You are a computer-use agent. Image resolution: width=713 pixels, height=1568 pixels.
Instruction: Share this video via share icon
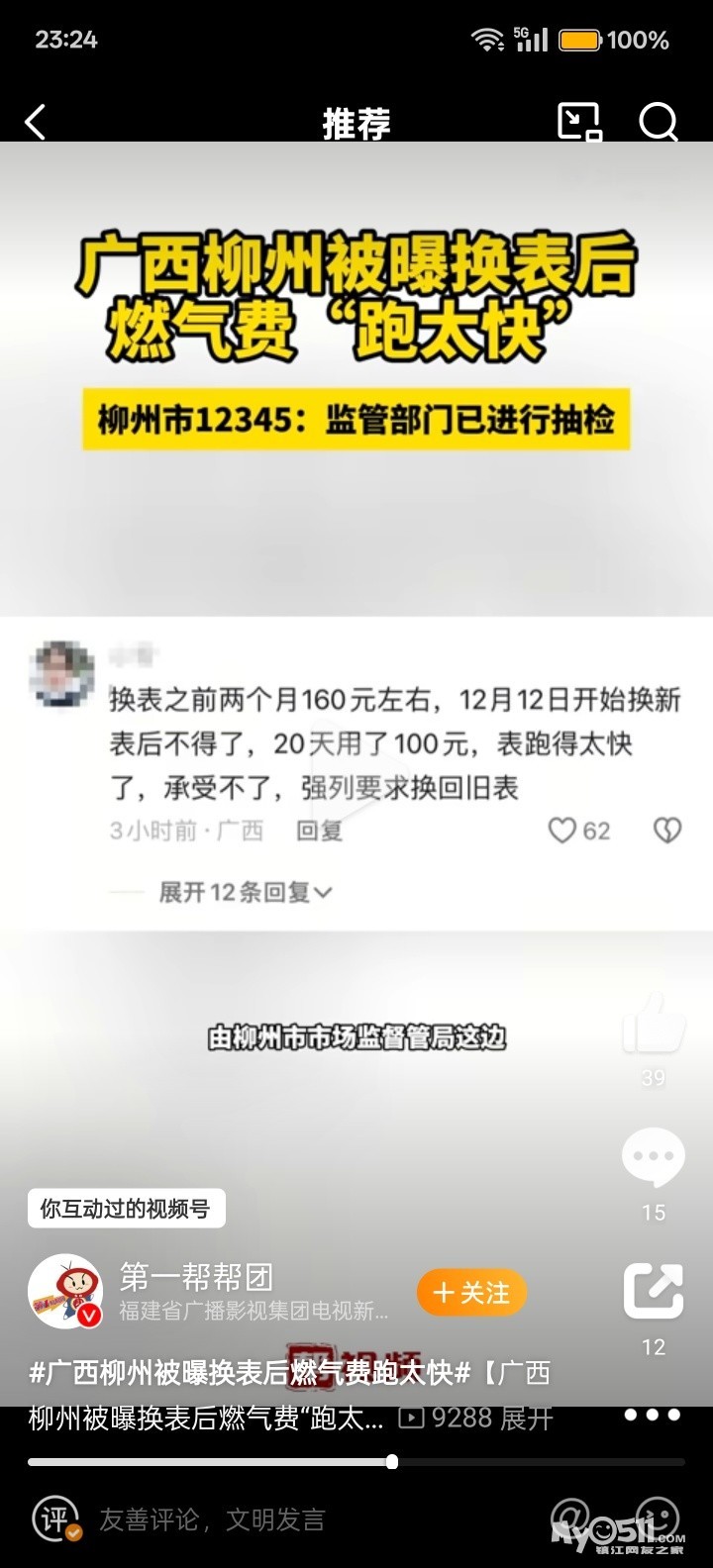[x=654, y=1291]
